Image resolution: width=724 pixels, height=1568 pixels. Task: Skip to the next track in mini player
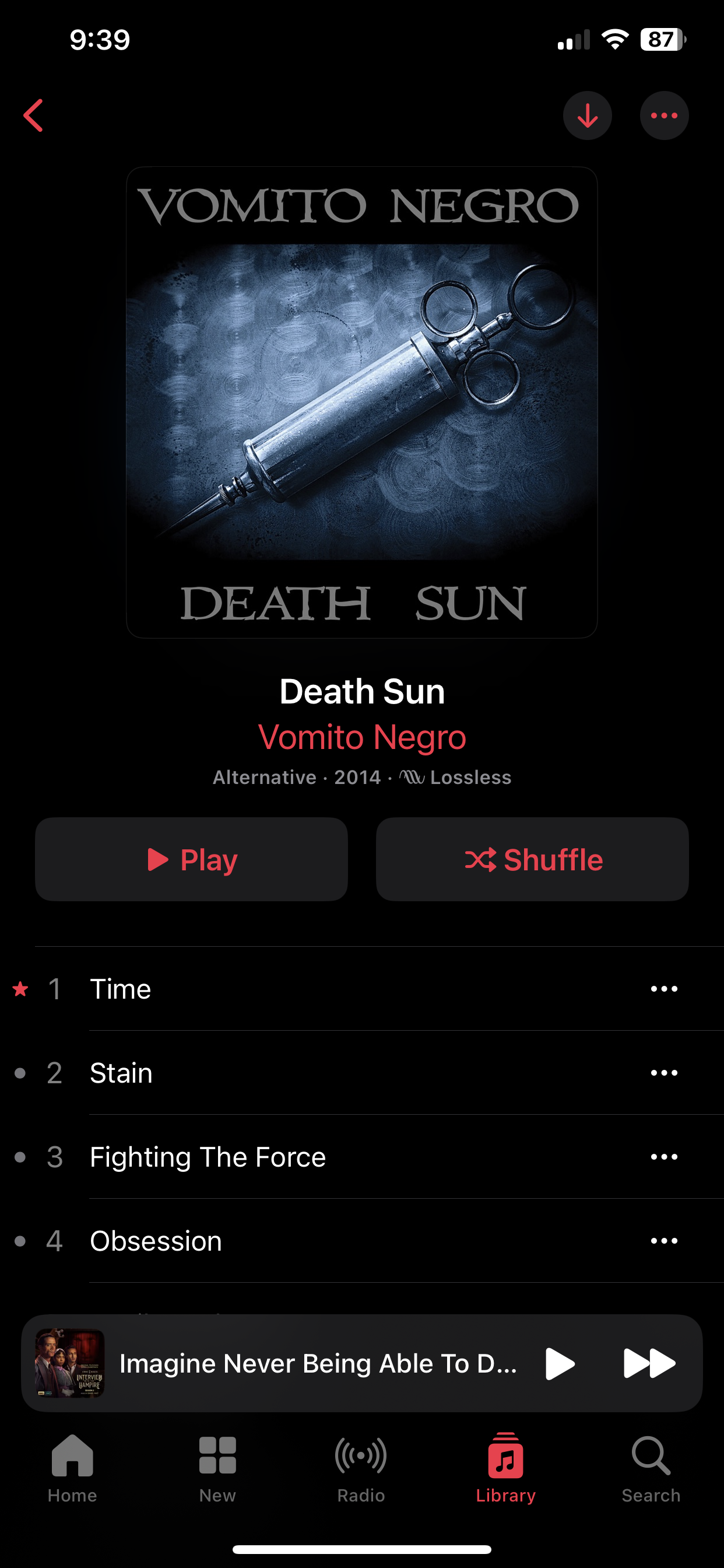649,1363
